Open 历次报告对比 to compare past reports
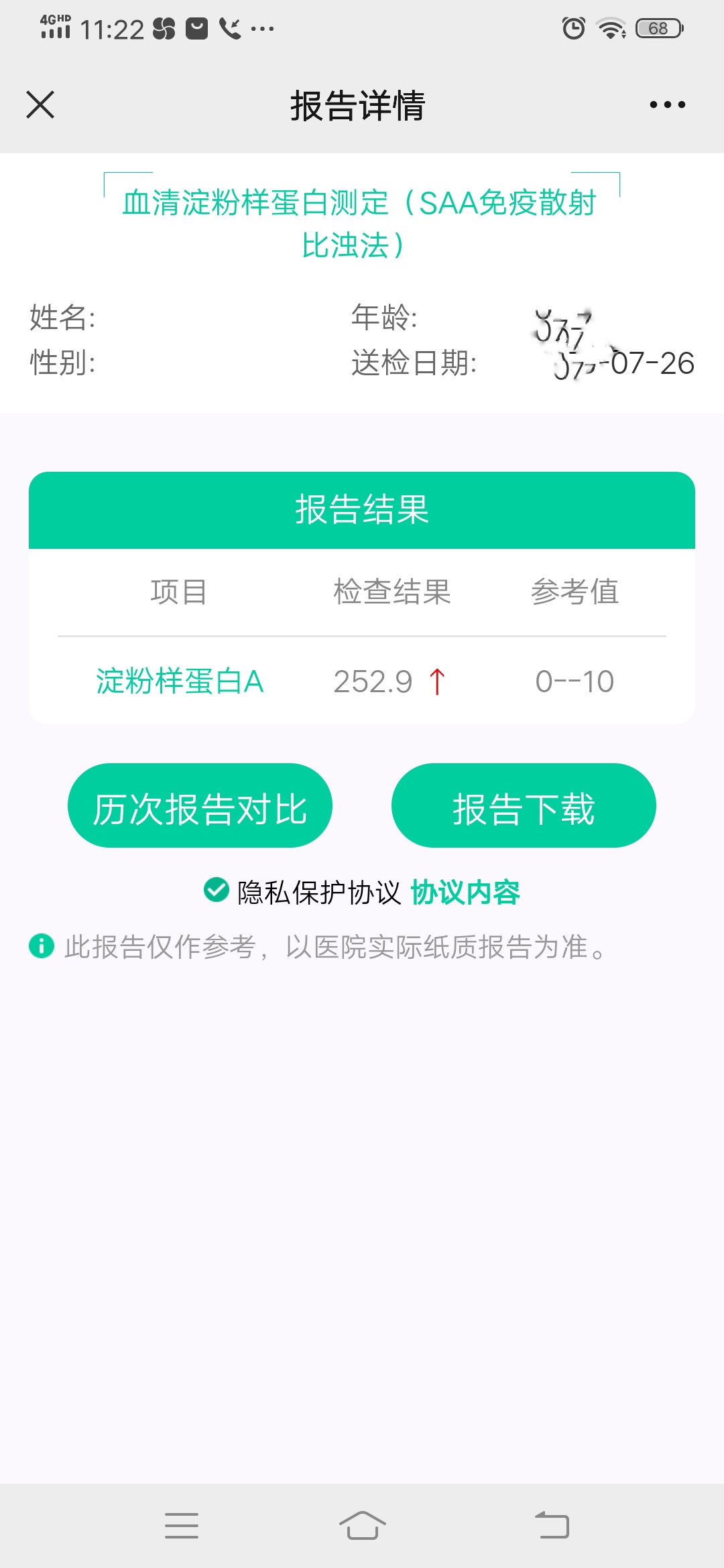724x1568 pixels. tap(200, 805)
